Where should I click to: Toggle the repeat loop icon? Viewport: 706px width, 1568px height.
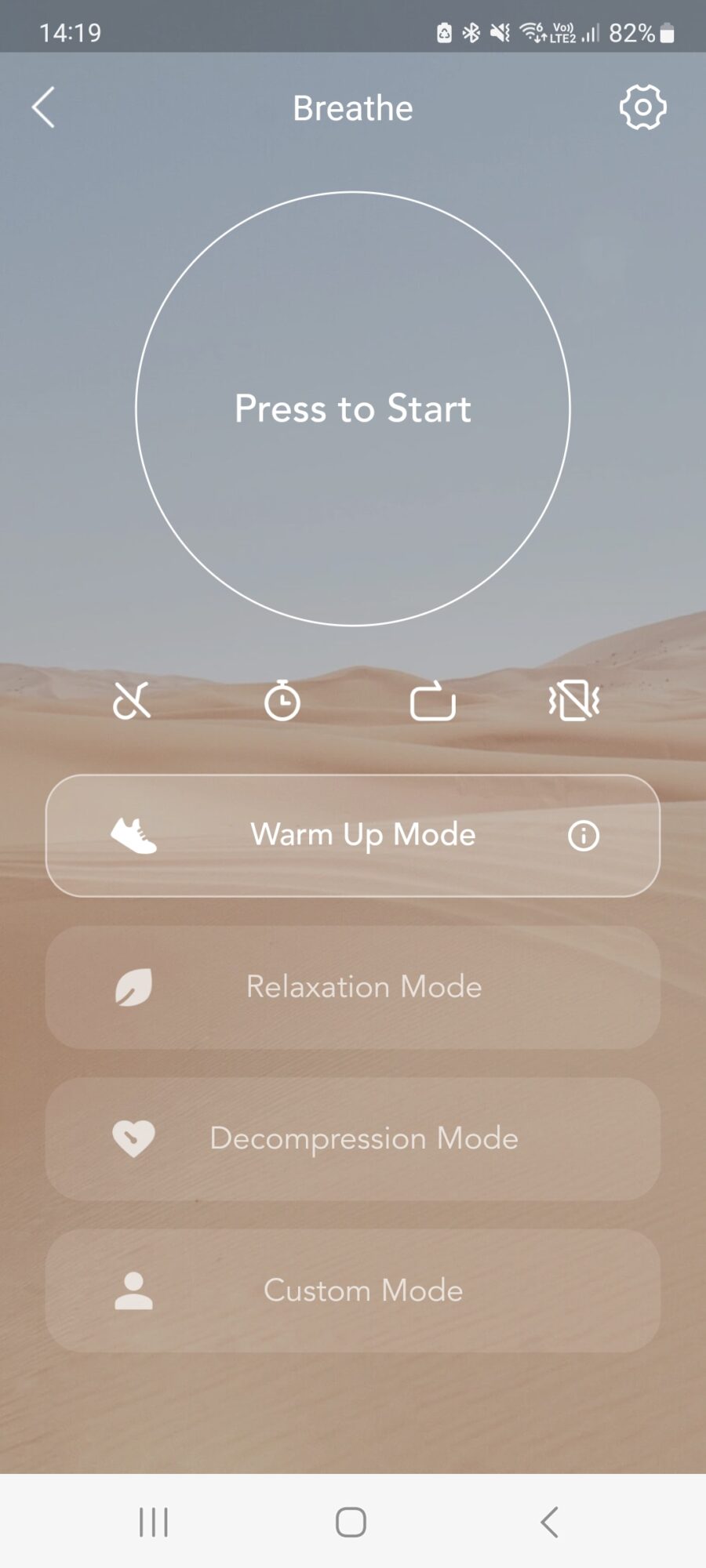[x=432, y=700]
